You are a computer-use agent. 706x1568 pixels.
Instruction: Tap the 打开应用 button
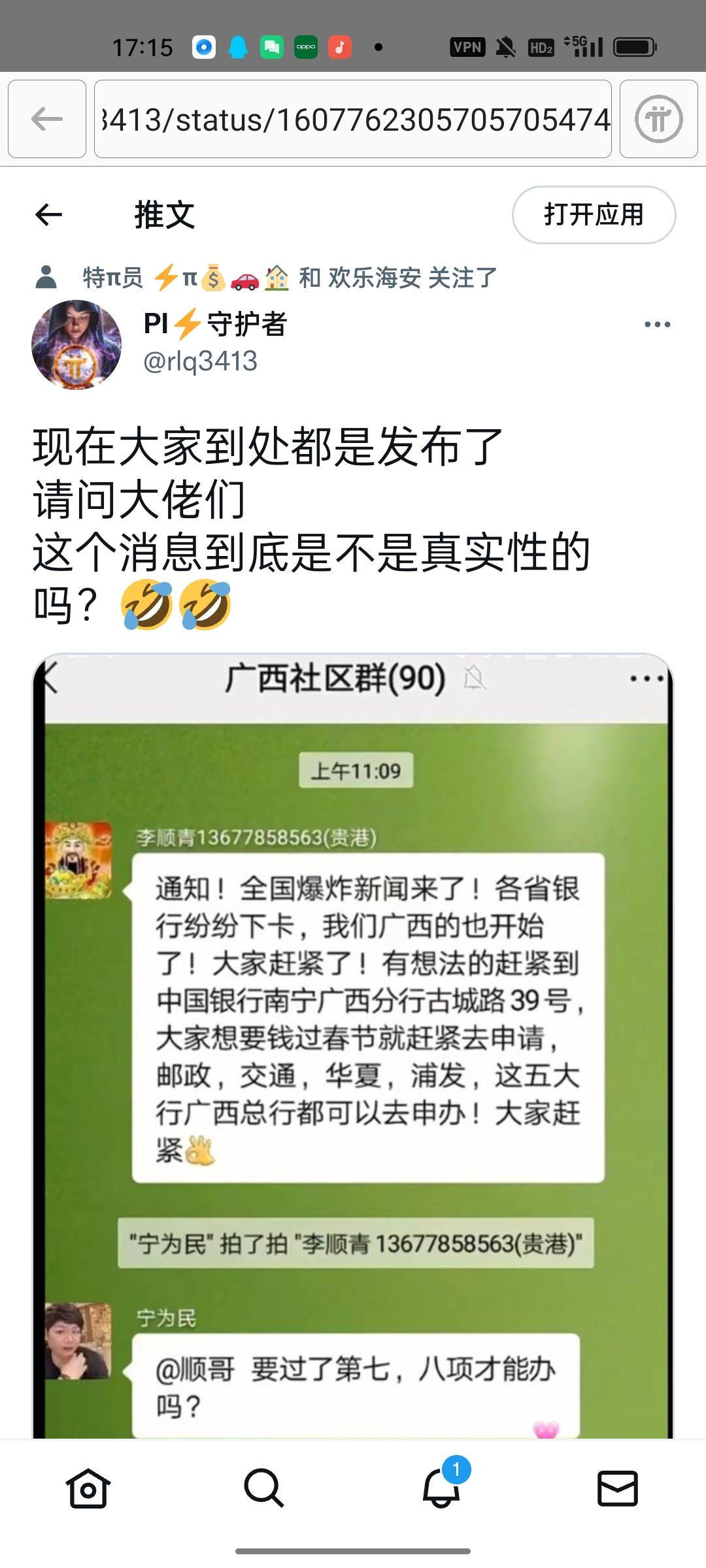click(x=594, y=214)
